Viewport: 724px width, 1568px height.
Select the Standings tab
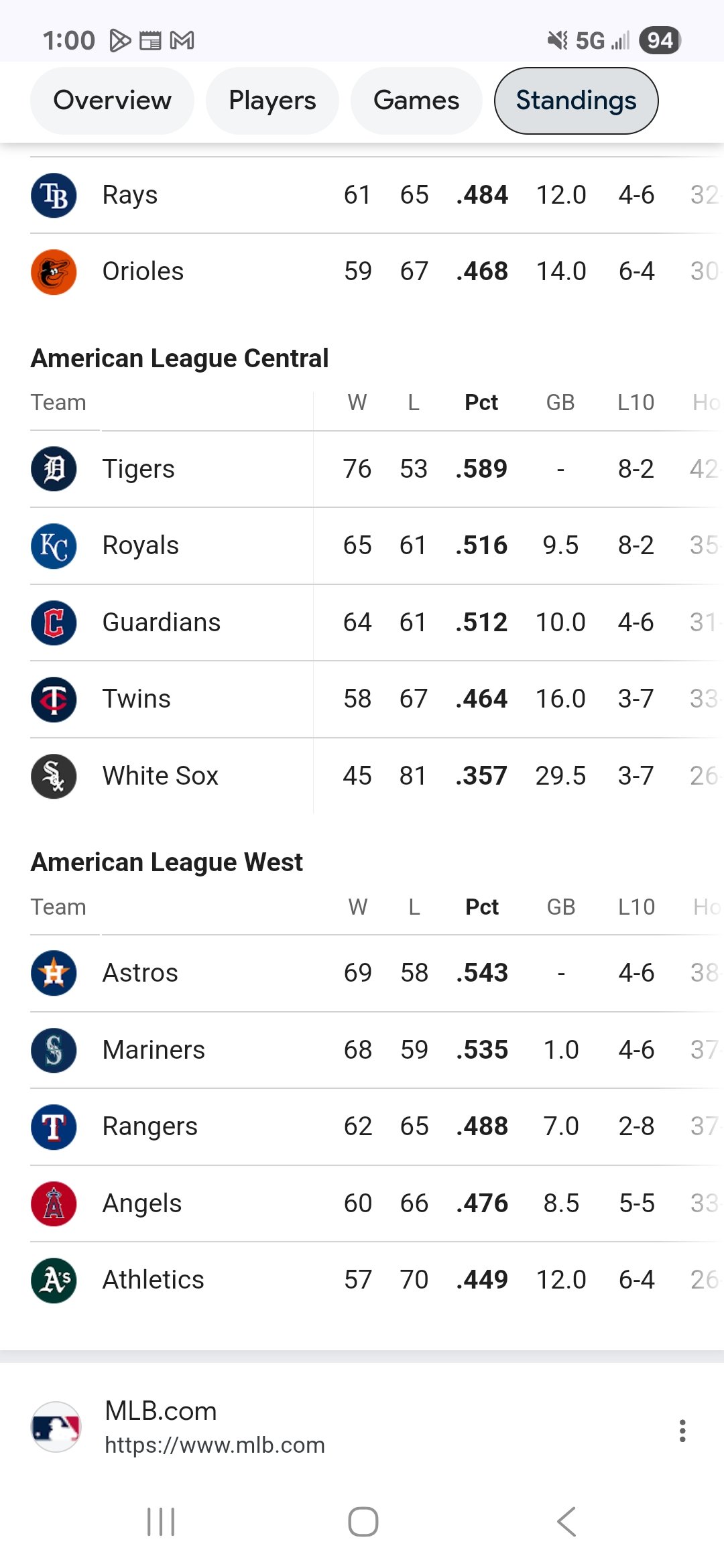pyautogui.click(x=576, y=101)
